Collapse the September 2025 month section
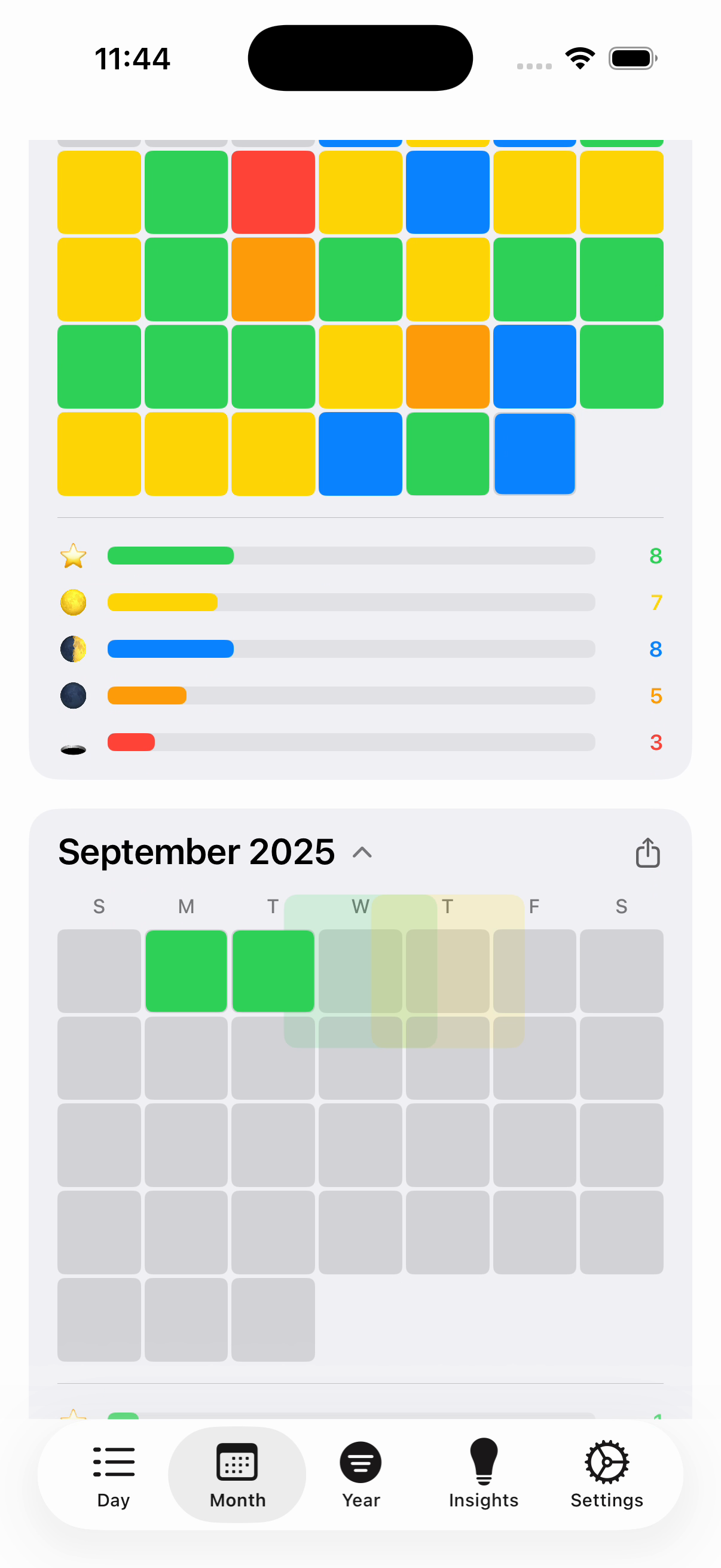 pyautogui.click(x=362, y=852)
